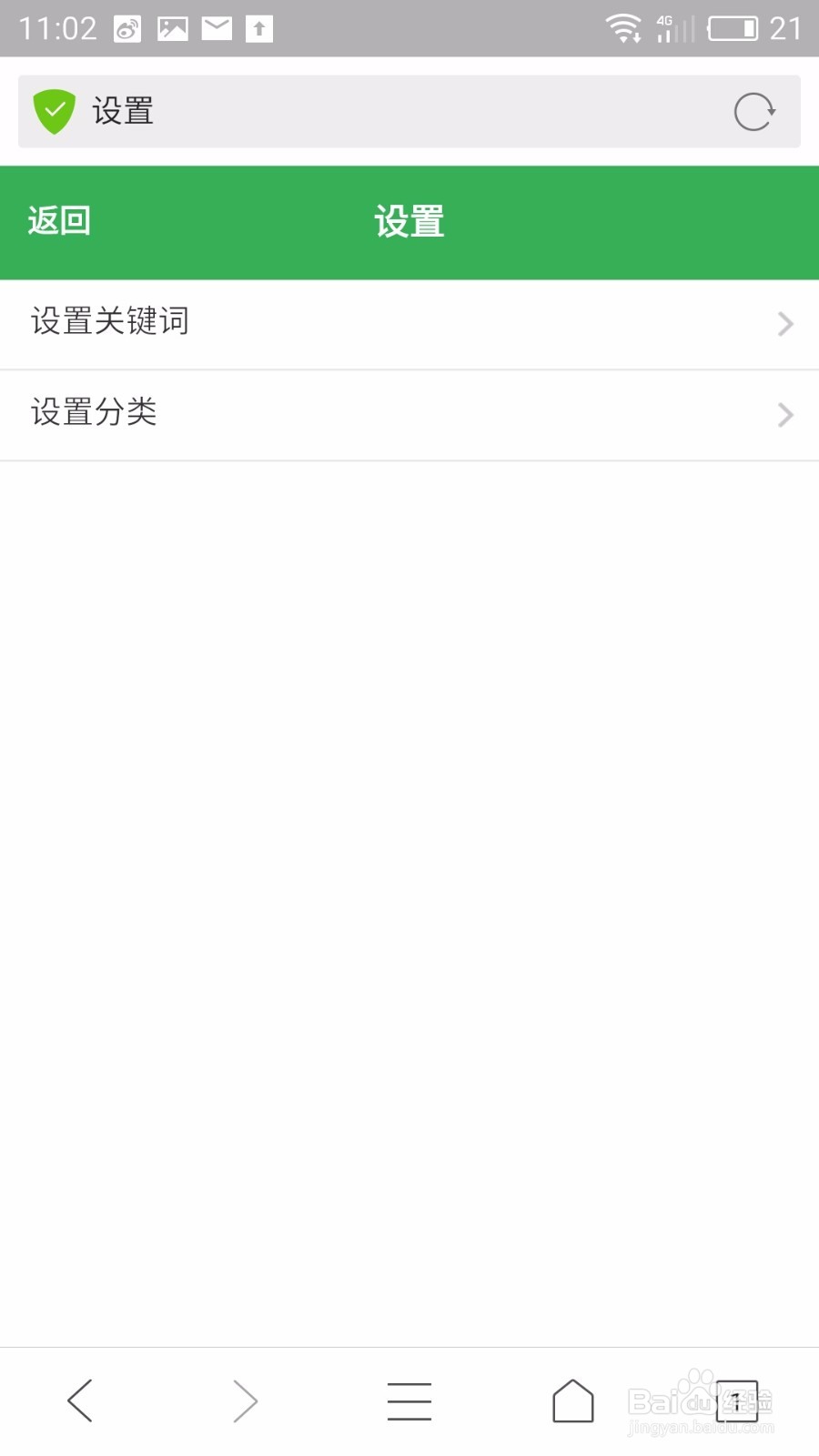Tap the 设置 page title
The width and height of the screenshot is (819, 1456).
coord(409,221)
